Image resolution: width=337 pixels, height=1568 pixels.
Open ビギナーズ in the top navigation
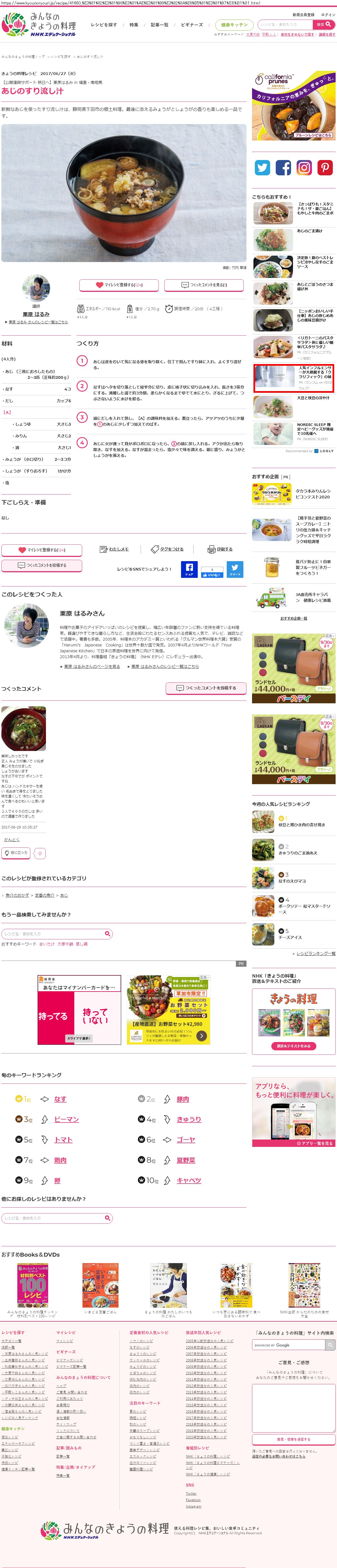click(192, 25)
